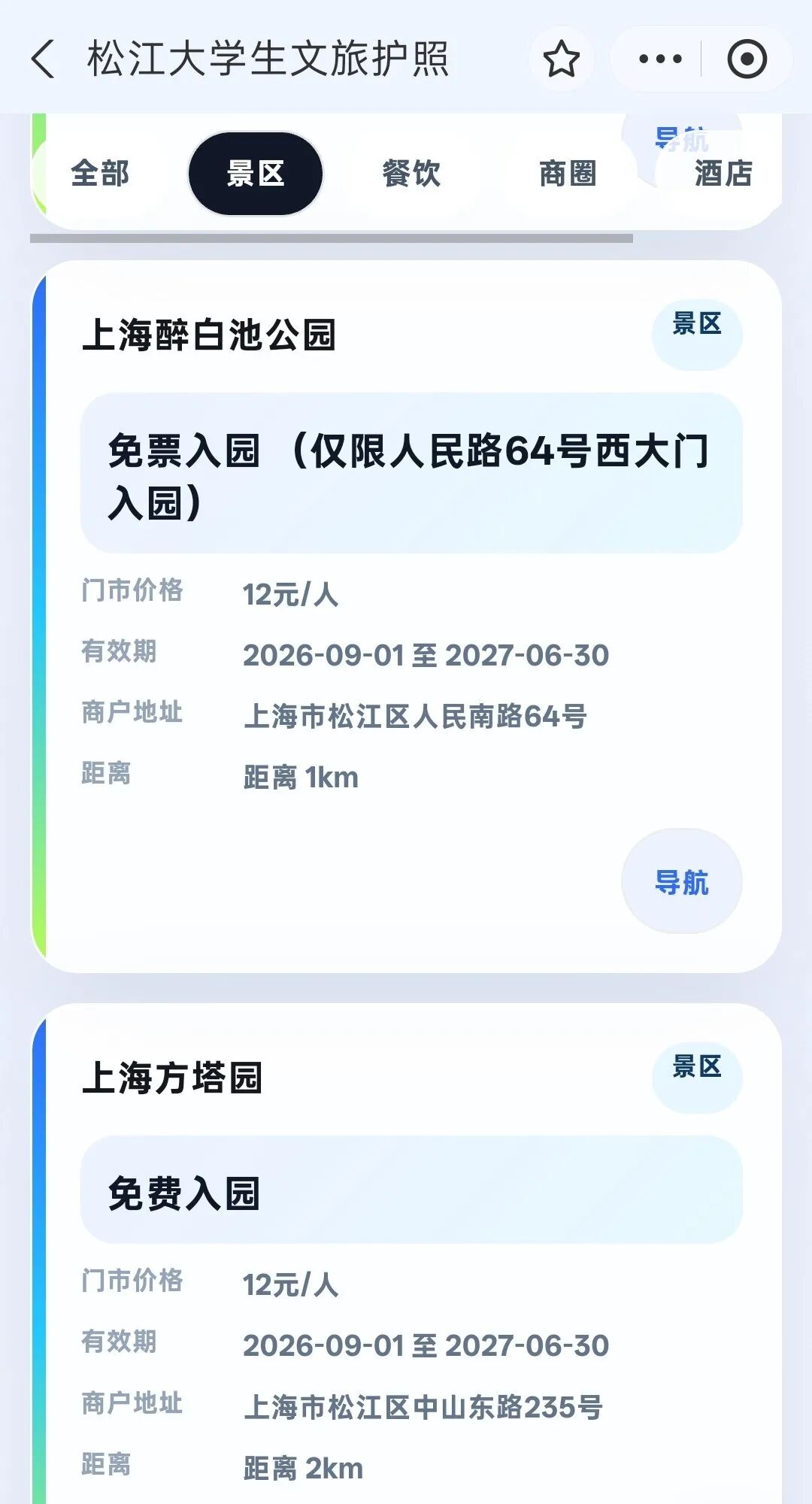Switch to the 餐饮 tab
812x1504 pixels.
click(411, 174)
